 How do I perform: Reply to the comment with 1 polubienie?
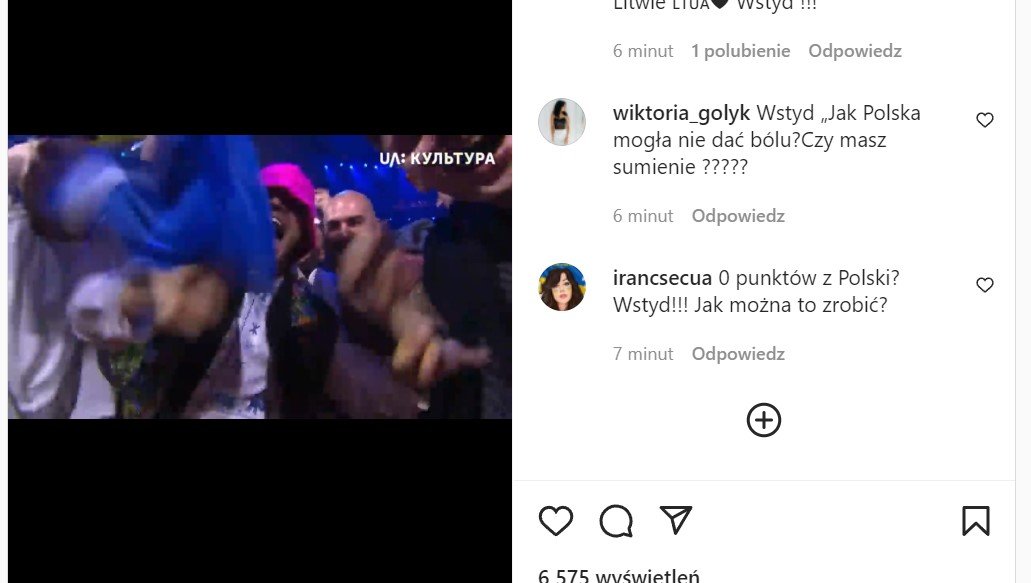coord(855,51)
